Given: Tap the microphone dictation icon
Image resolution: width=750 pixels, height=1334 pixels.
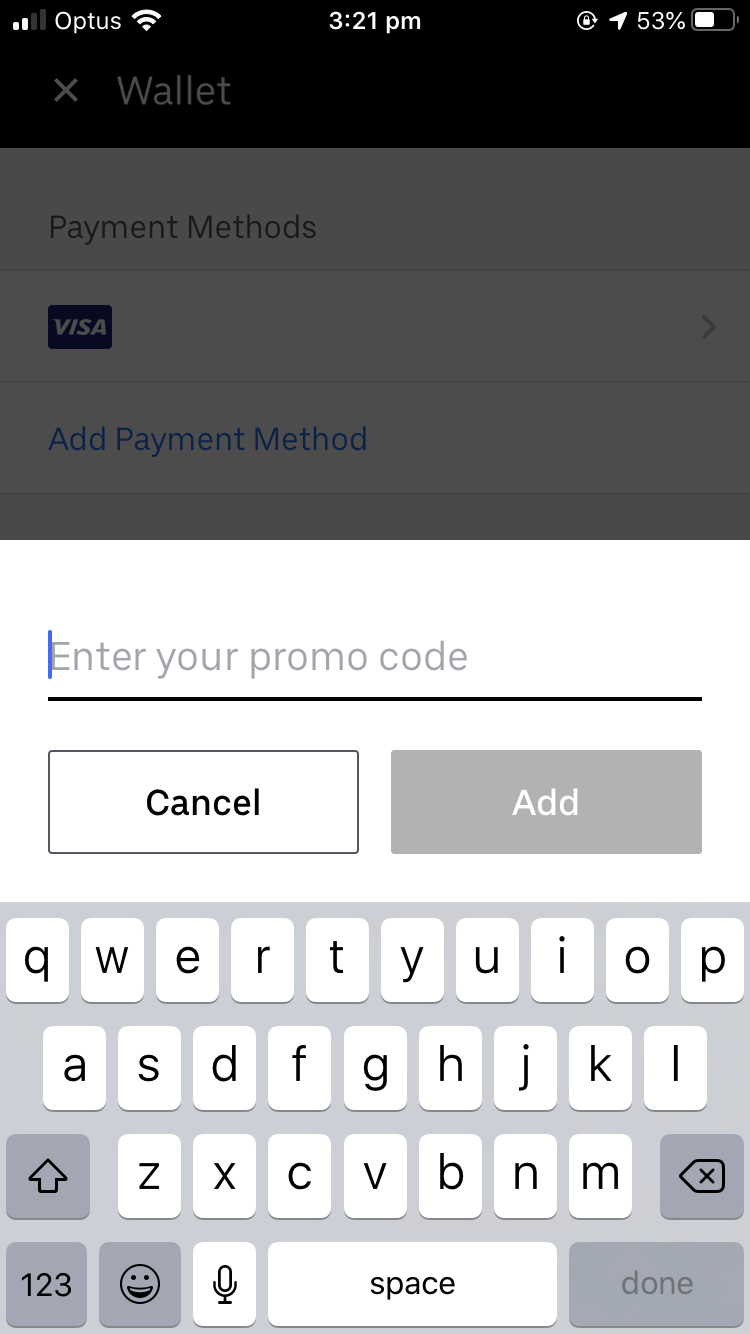Looking at the screenshot, I should pos(223,1282).
